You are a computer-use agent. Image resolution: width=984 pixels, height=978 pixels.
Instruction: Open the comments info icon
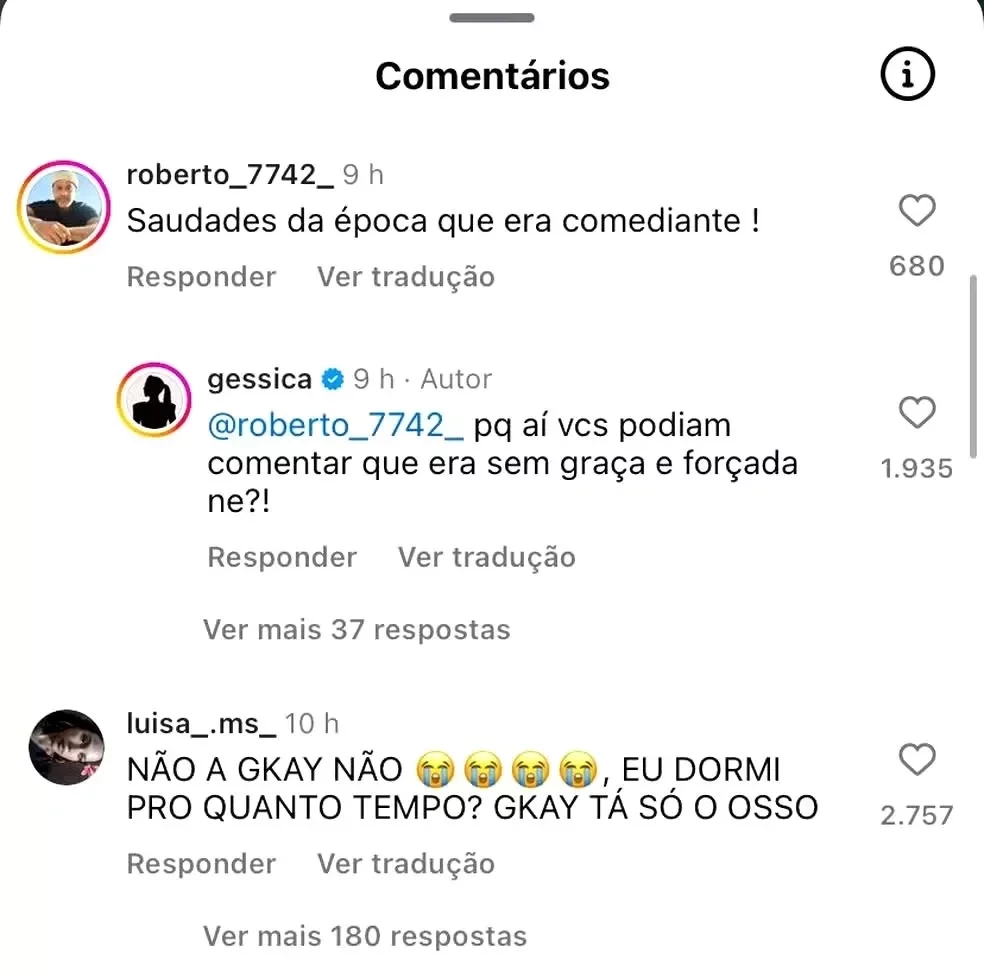(x=907, y=75)
